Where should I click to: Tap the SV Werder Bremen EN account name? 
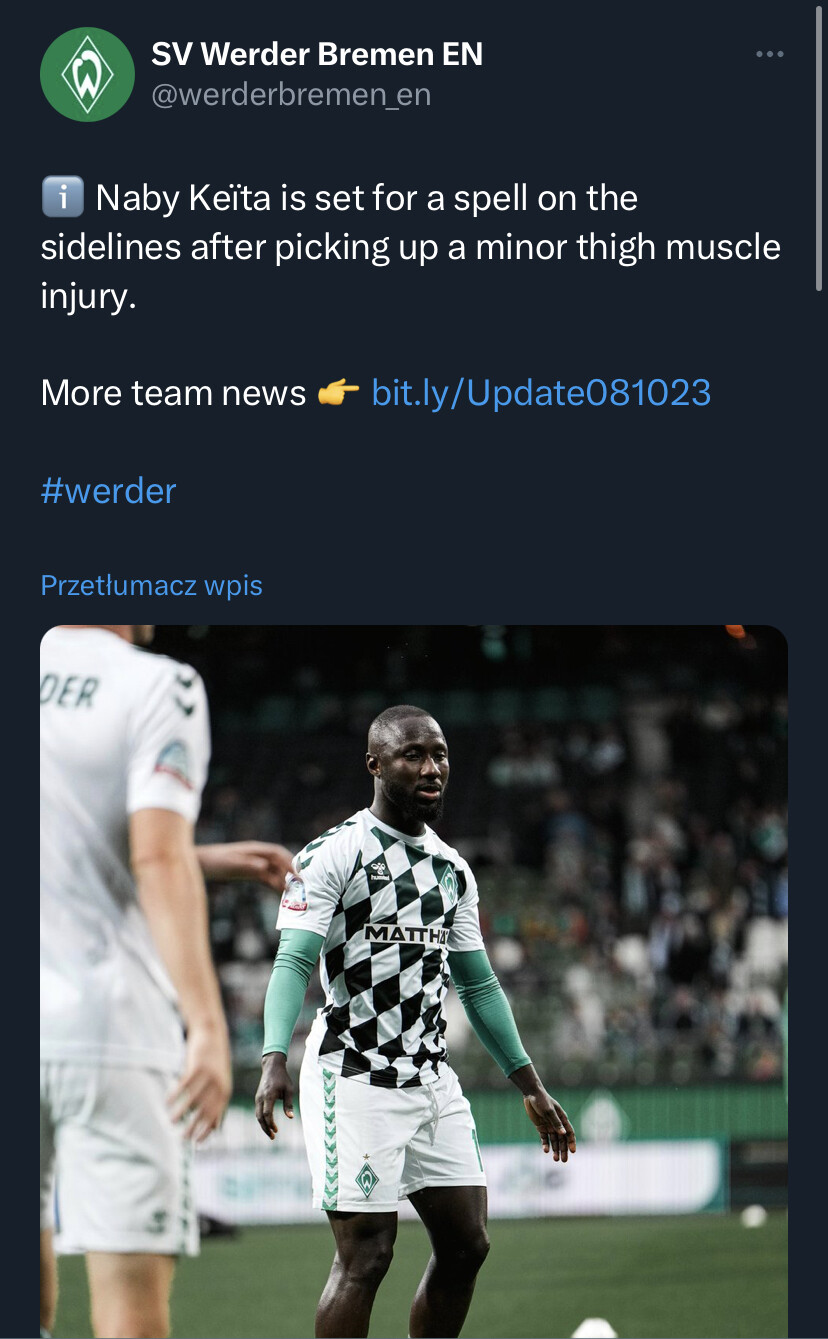[317, 54]
